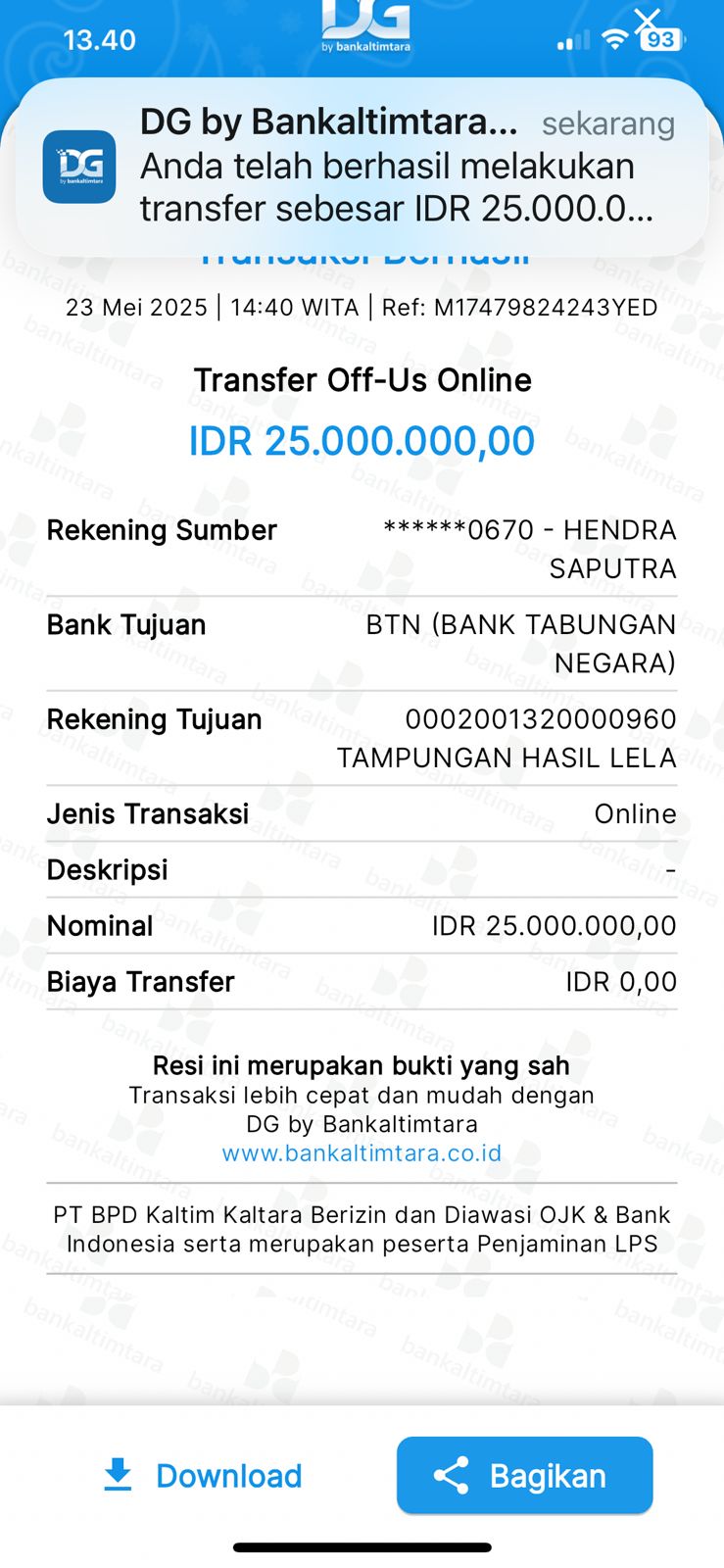The image size is (724, 1568).
Task: Tap the Wi-Fi icon in the status bar
Action: (612, 39)
